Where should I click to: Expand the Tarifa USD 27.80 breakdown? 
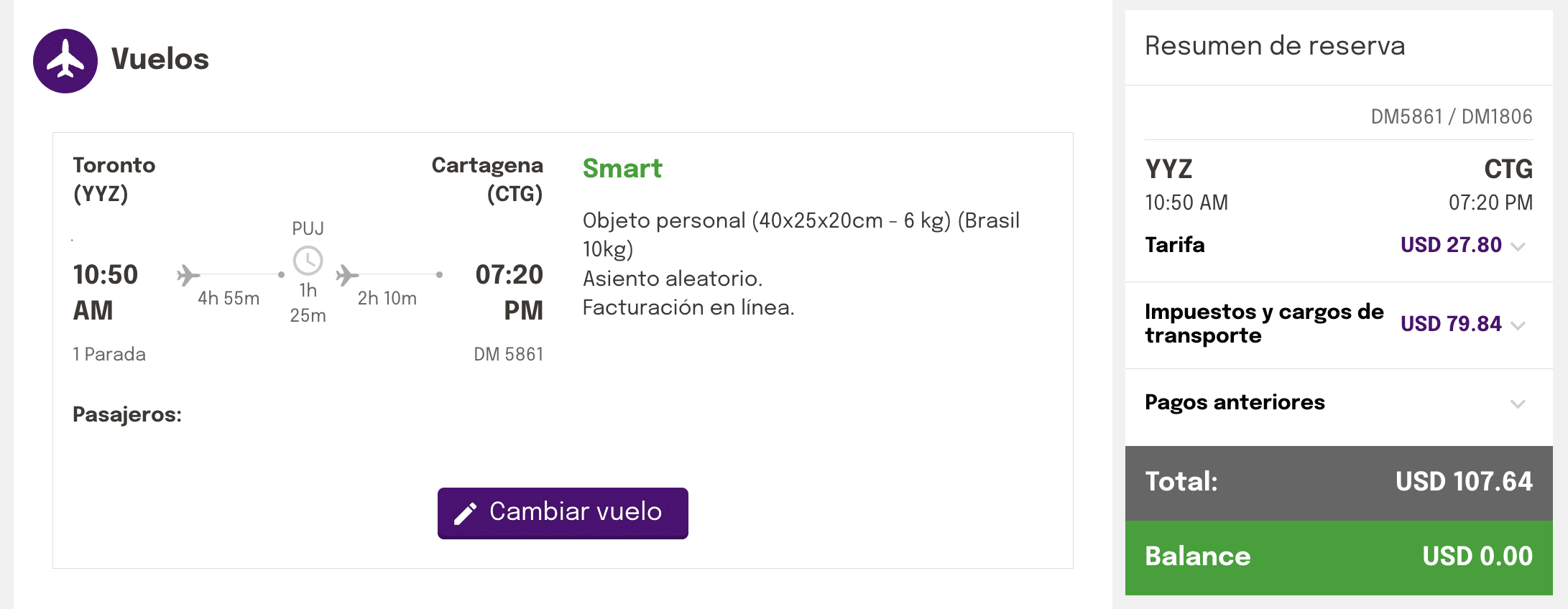[1518, 246]
